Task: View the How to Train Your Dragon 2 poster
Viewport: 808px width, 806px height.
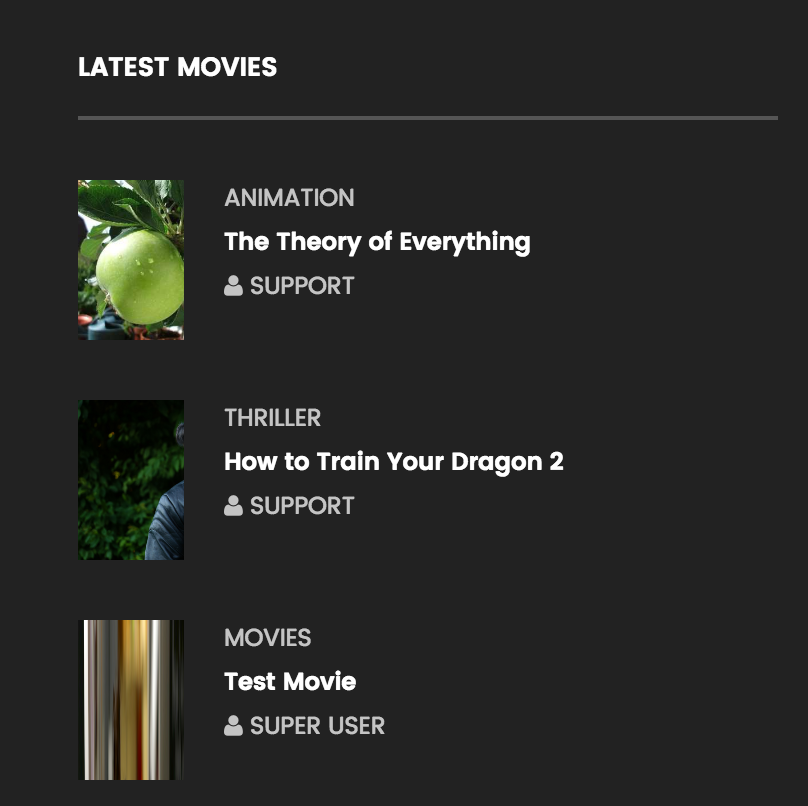Action: pos(131,480)
